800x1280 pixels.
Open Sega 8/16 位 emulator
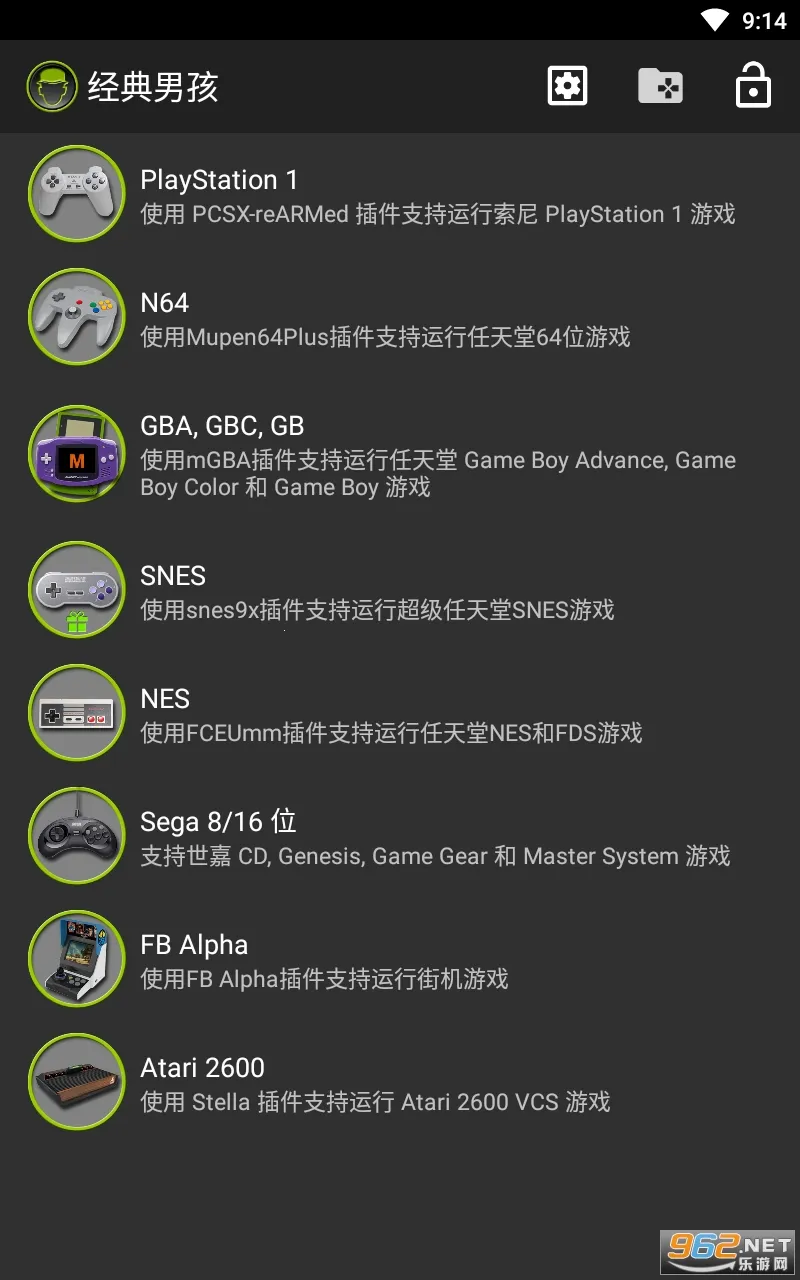click(400, 837)
